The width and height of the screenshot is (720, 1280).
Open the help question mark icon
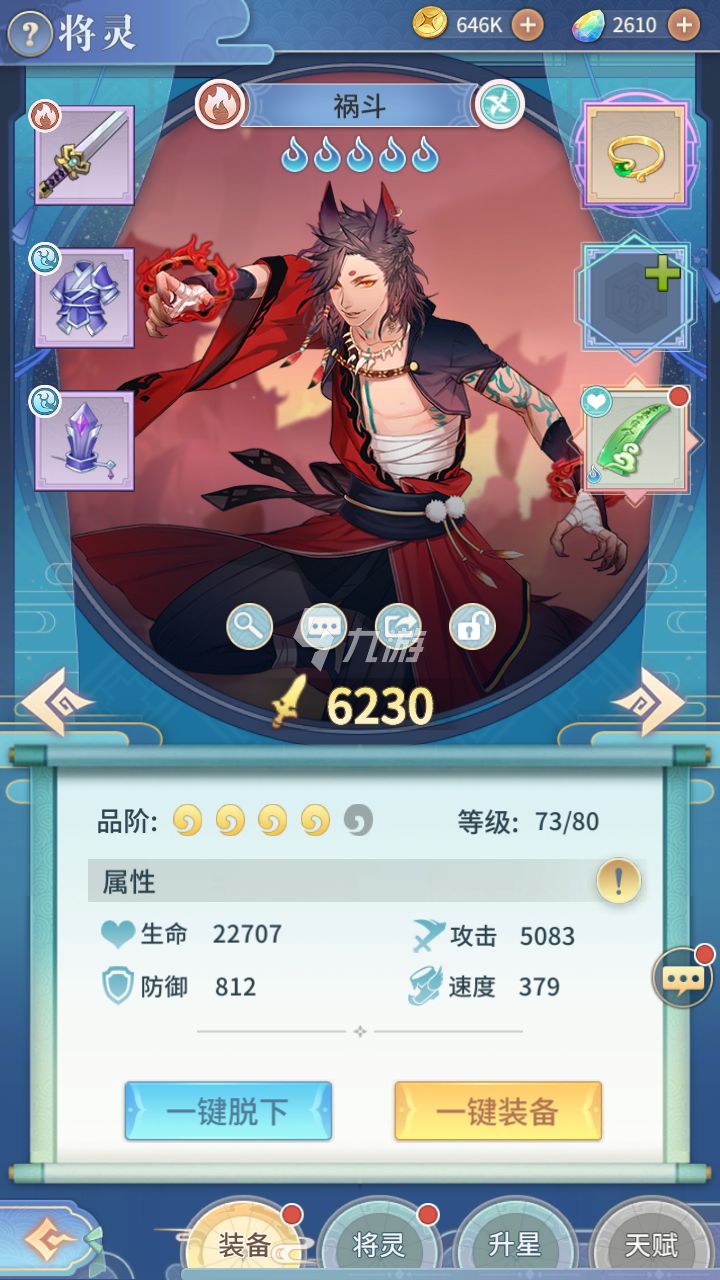(x=30, y=35)
